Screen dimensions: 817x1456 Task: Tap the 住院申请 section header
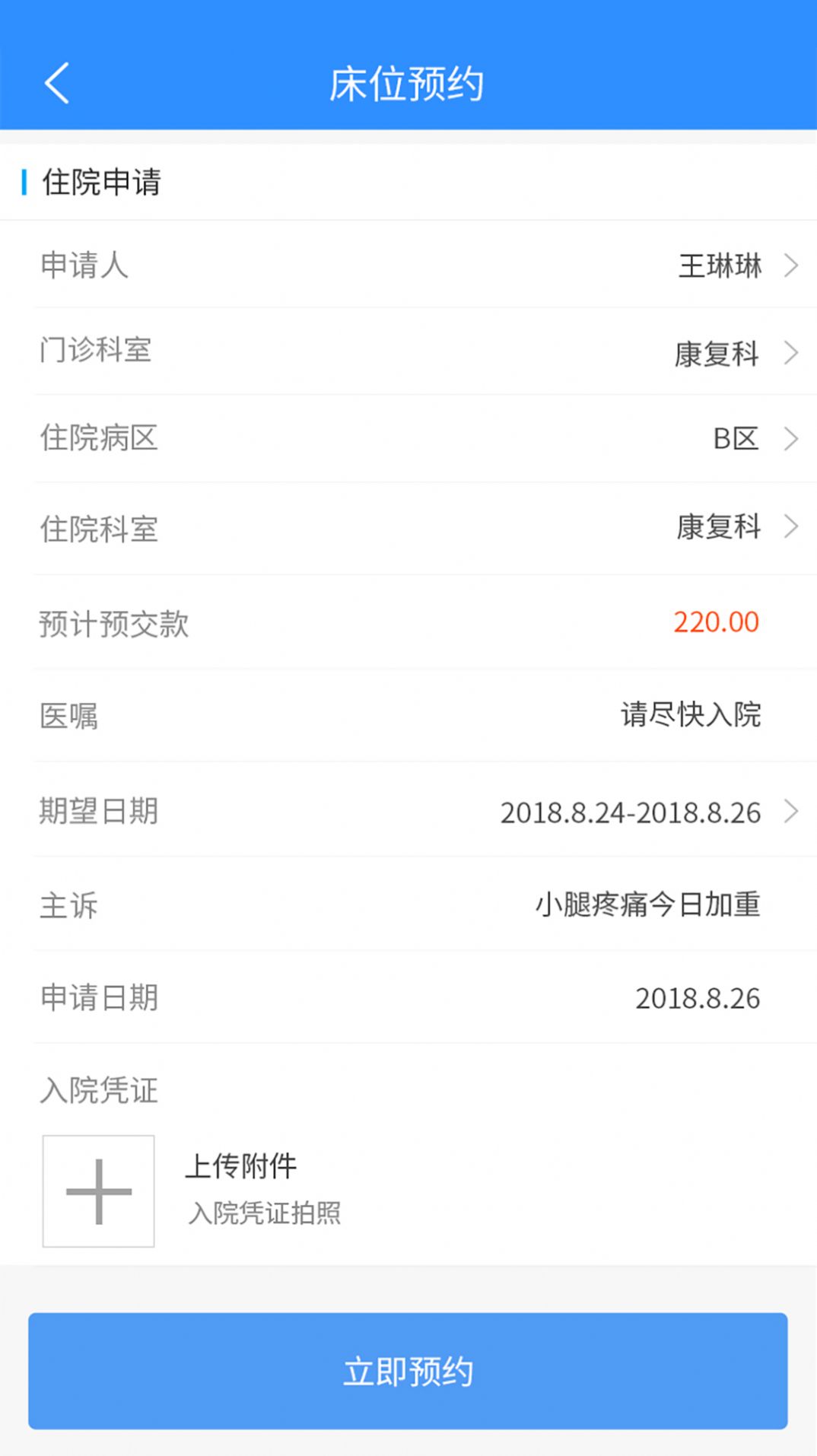click(x=103, y=180)
